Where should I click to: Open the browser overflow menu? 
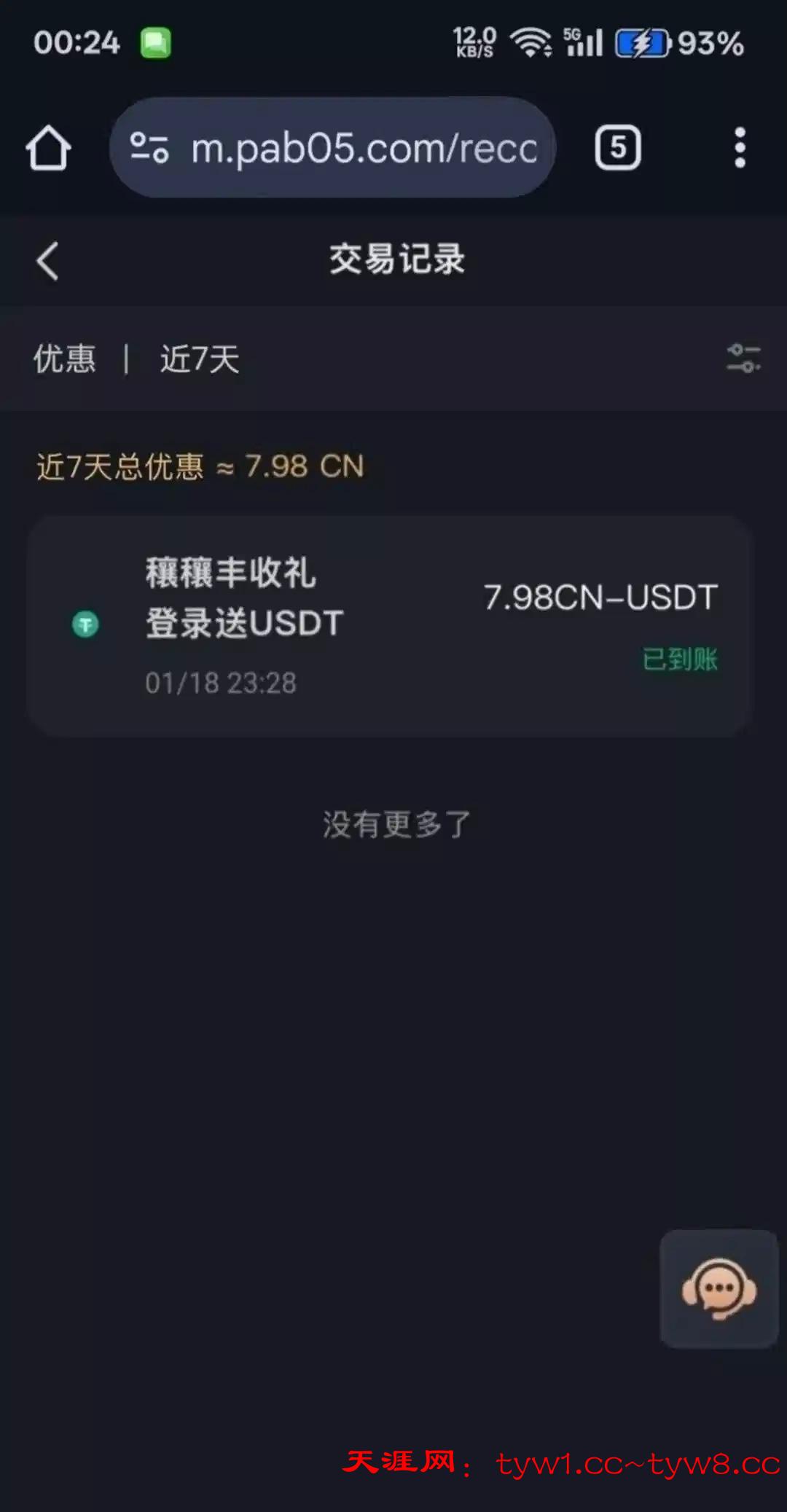pos(740,148)
